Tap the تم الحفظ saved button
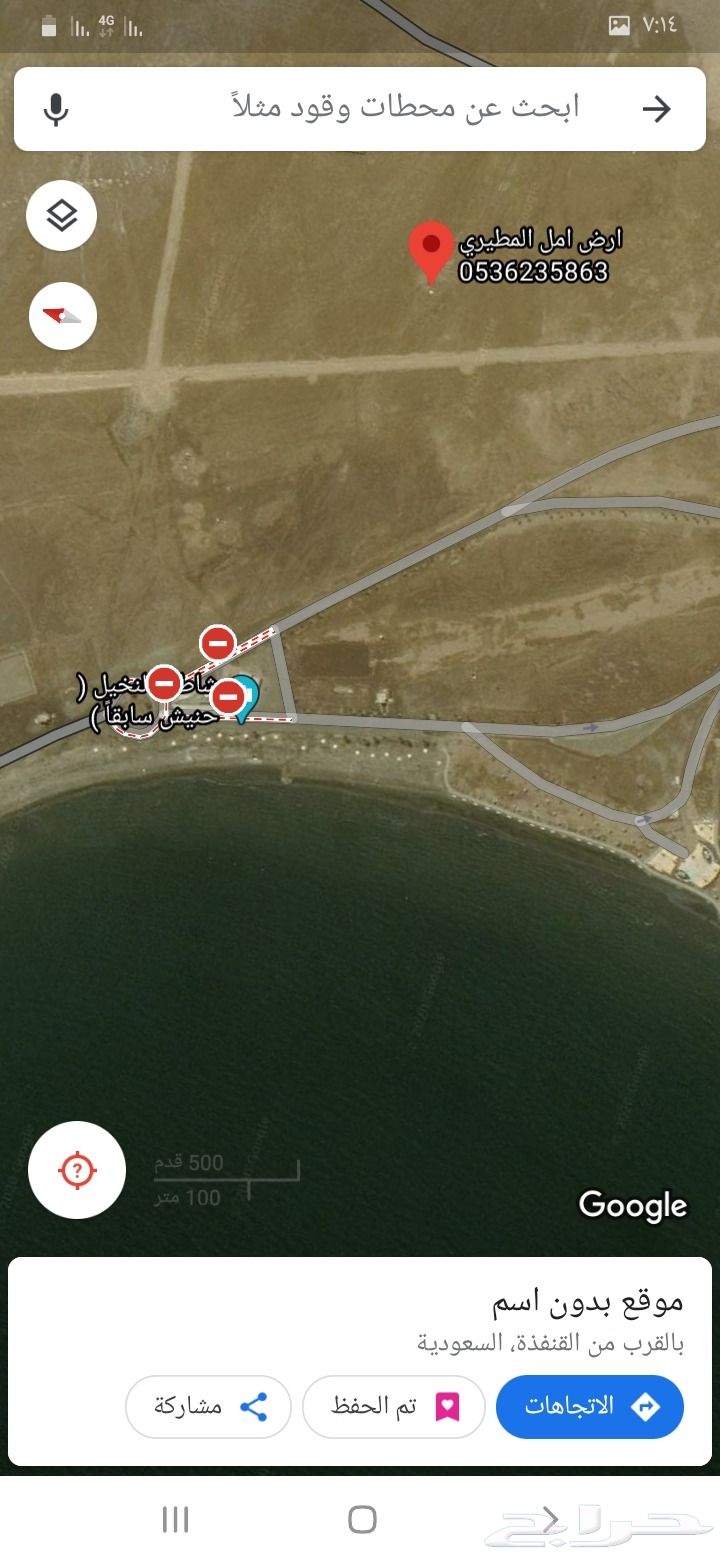The width and height of the screenshot is (720, 1560). click(x=393, y=1407)
